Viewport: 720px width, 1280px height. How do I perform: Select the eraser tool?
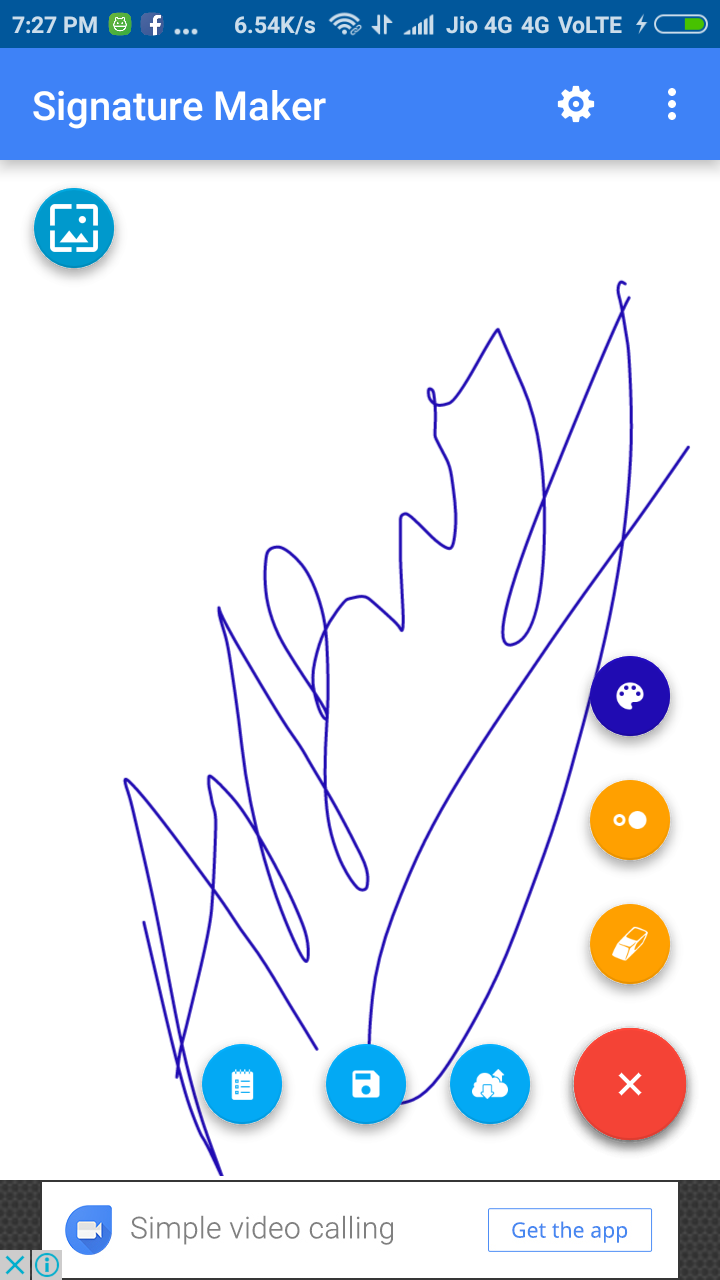[630, 943]
